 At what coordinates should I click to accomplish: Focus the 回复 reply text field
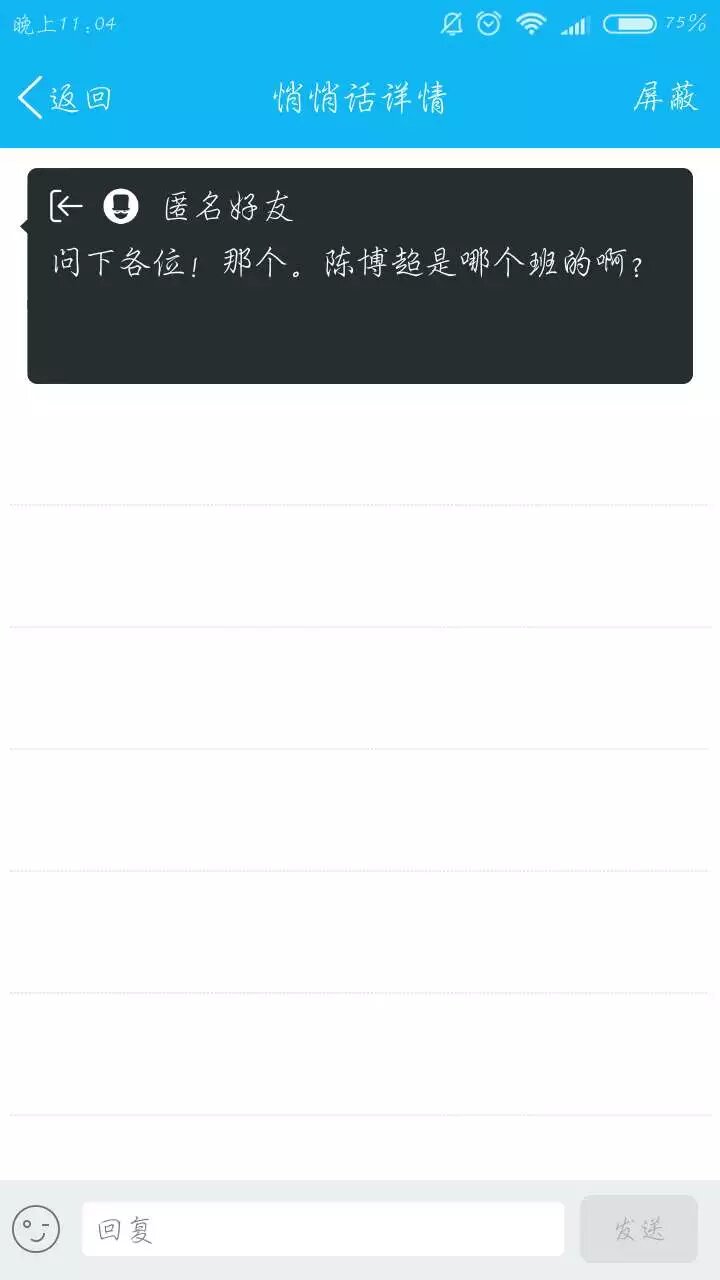pyautogui.click(x=322, y=1229)
